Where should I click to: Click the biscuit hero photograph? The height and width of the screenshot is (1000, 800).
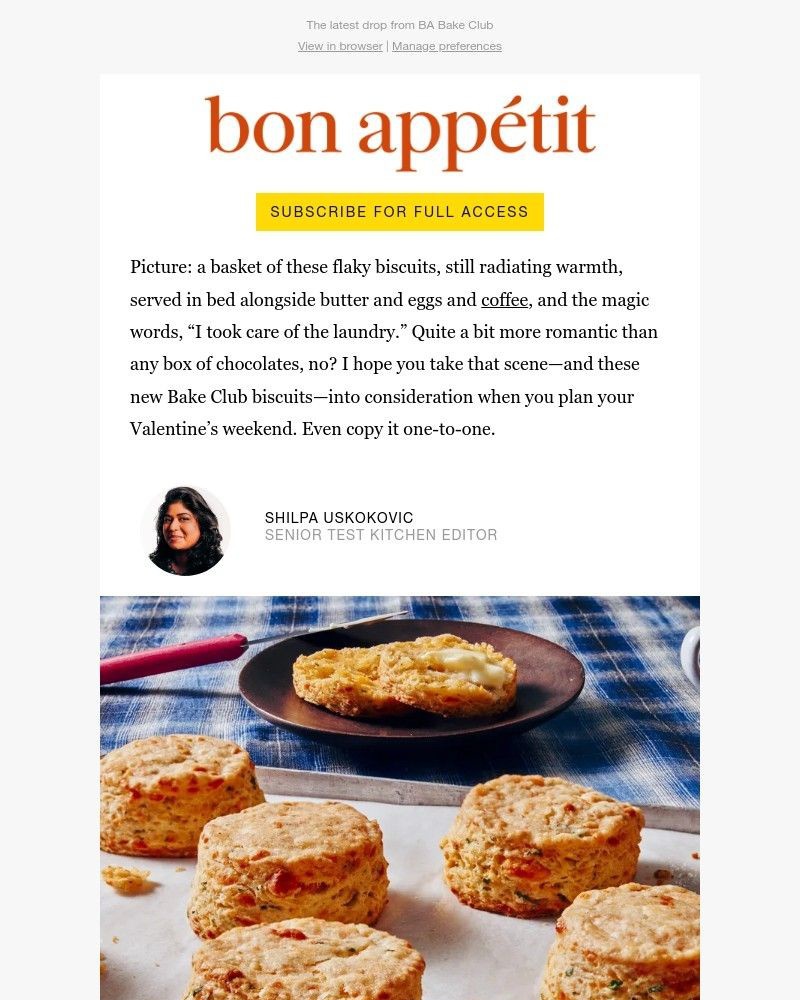pyautogui.click(x=400, y=800)
